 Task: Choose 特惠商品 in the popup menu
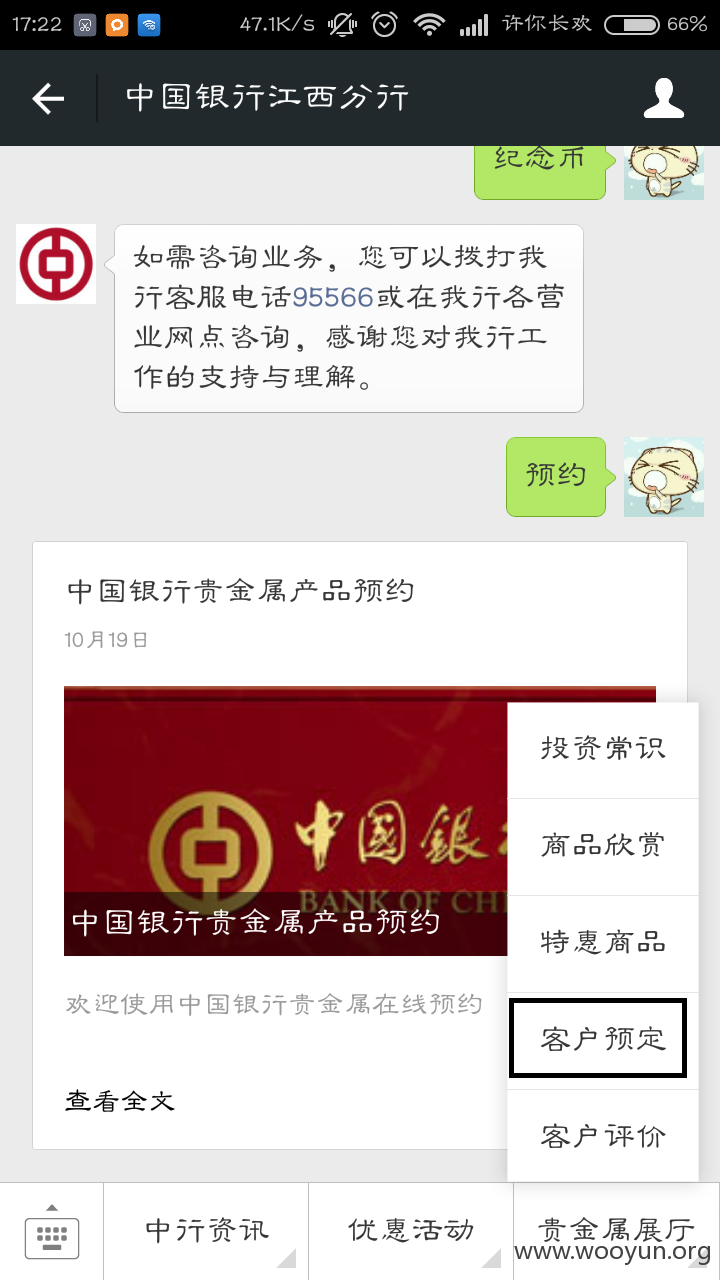point(603,943)
